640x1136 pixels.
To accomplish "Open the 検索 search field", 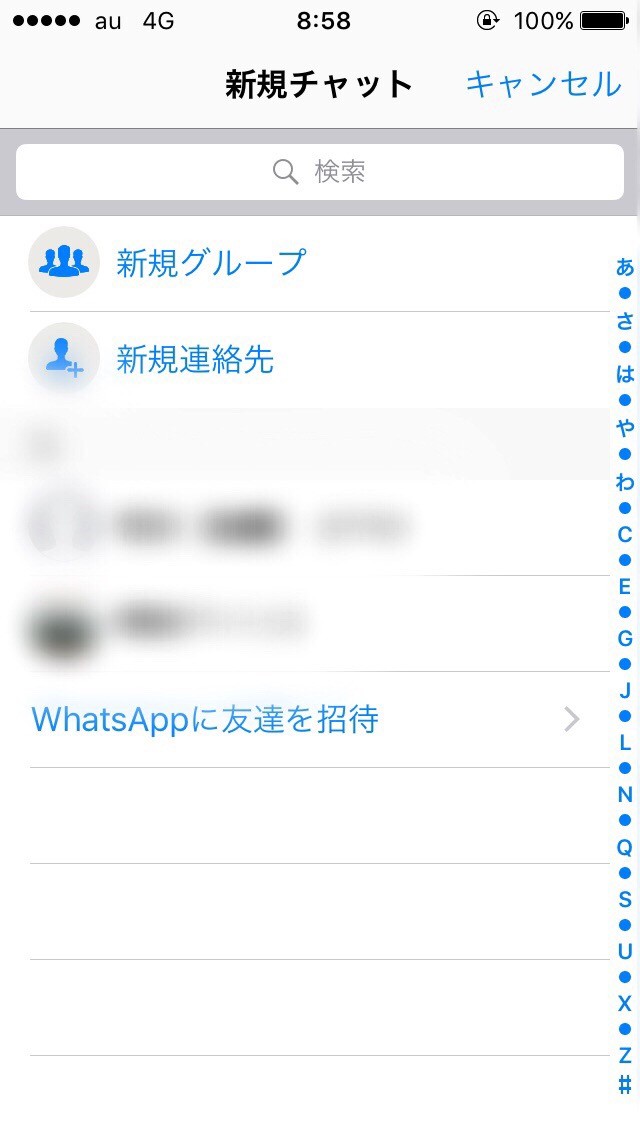I will click(x=320, y=172).
